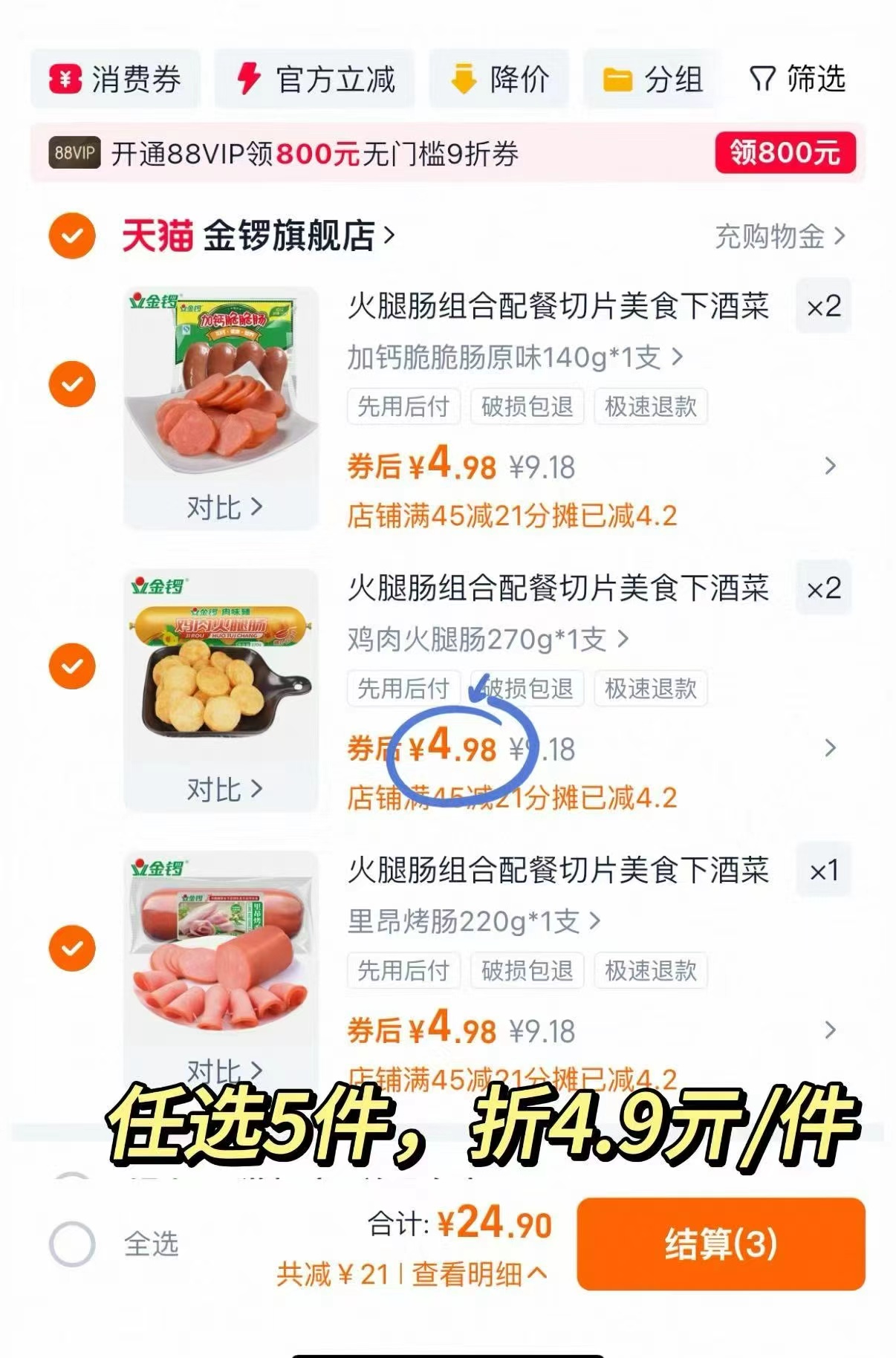Enable the 全选 select-all option
896x1358 pixels.
point(71,1244)
